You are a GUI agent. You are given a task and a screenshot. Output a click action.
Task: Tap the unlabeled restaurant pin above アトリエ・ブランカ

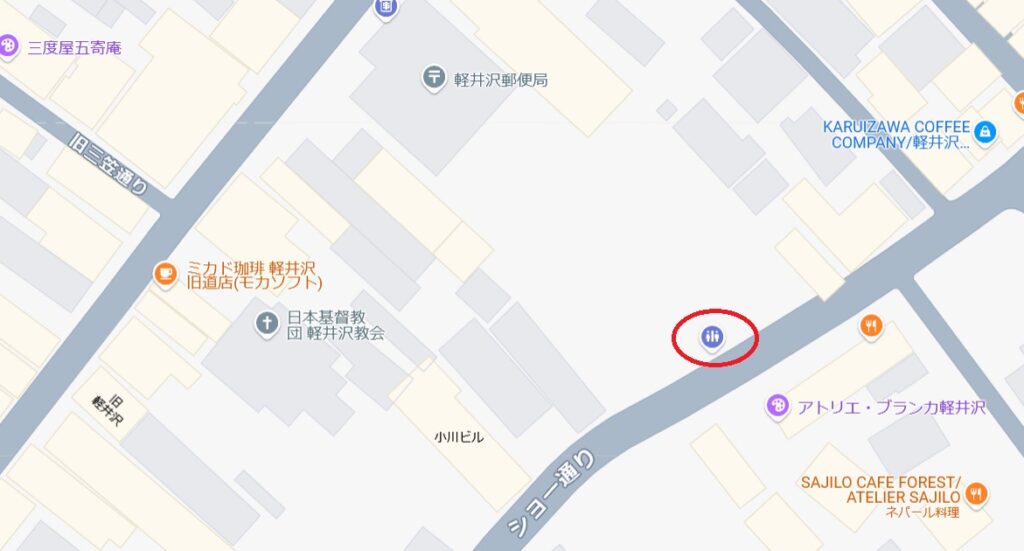click(872, 326)
